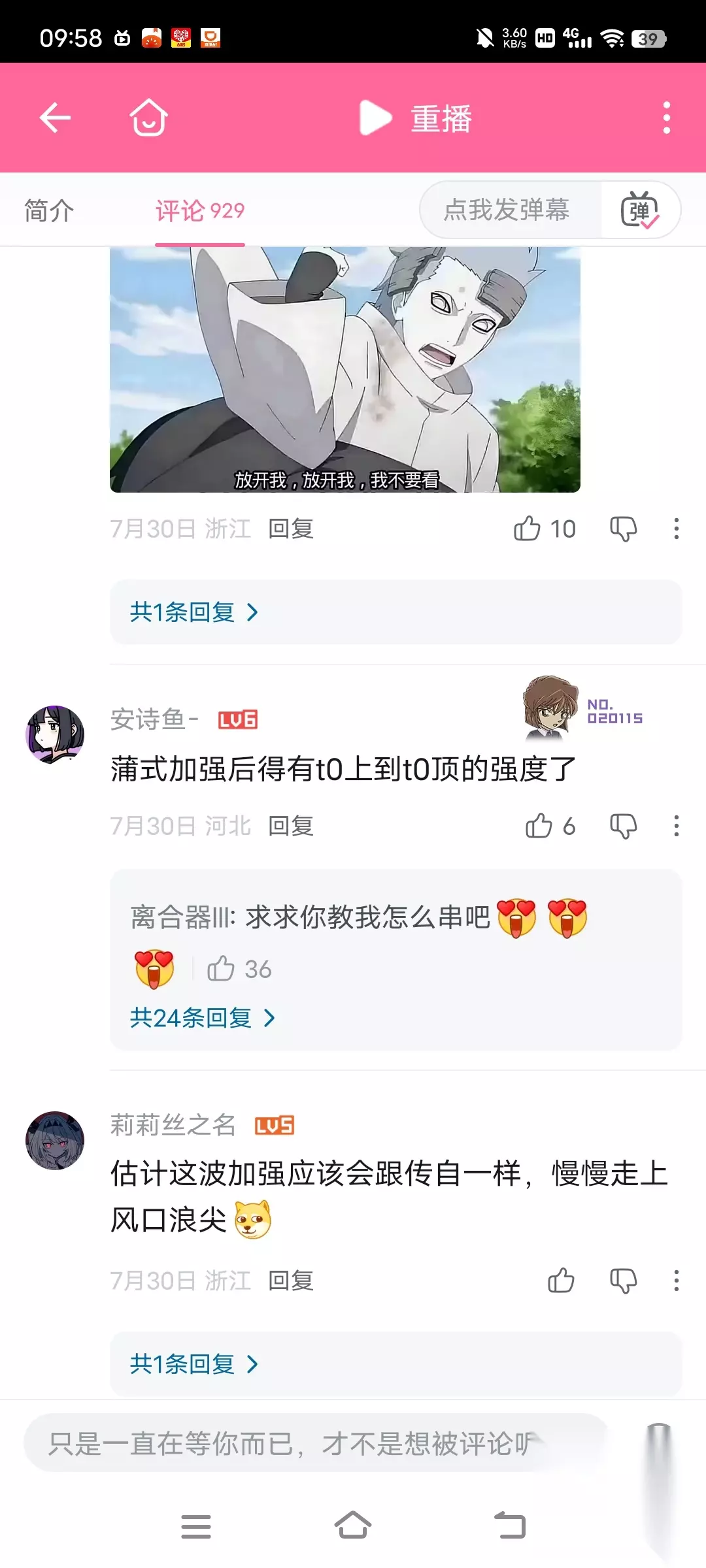Open the anime screenshot image in comment

pos(345,369)
